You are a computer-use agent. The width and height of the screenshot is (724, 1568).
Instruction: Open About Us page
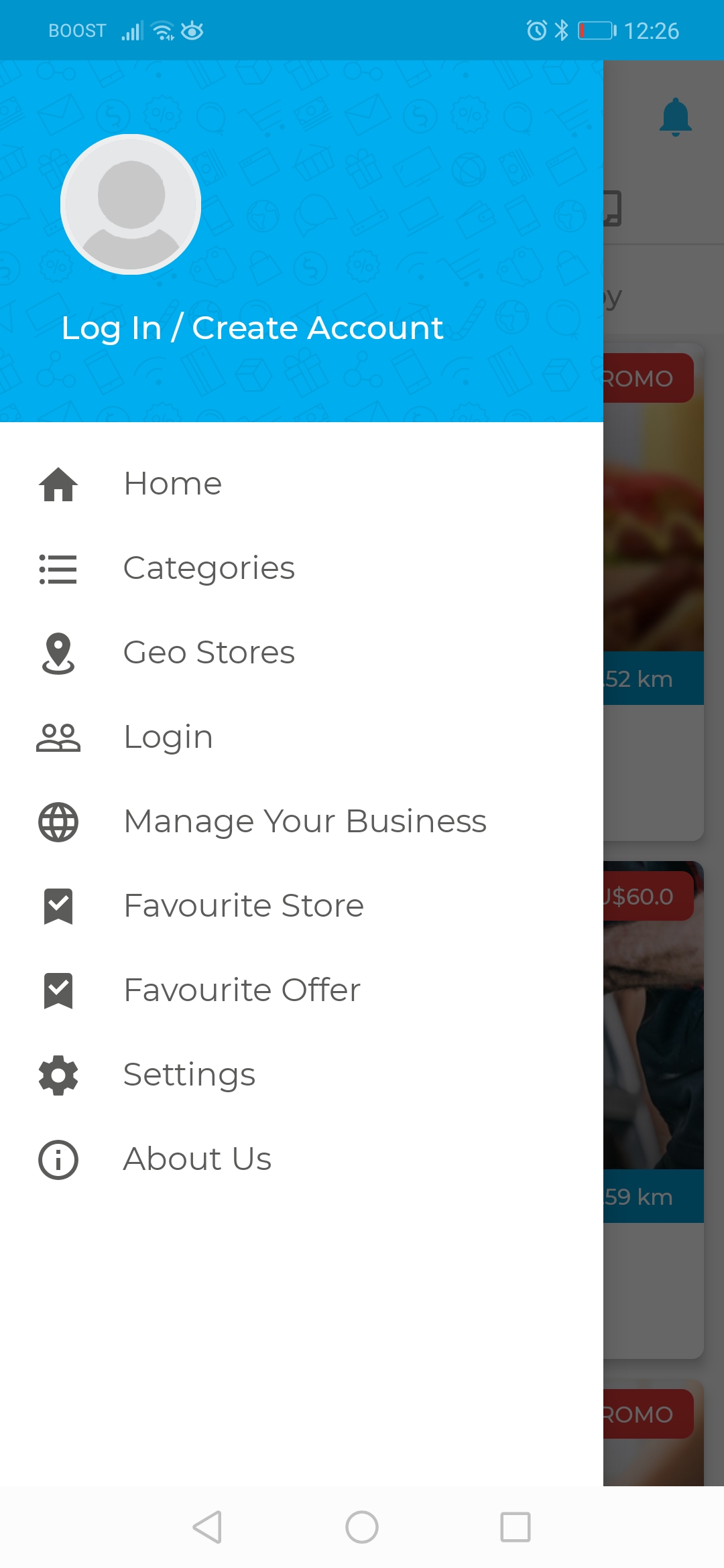pyautogui.click(x=197, y=1159)
